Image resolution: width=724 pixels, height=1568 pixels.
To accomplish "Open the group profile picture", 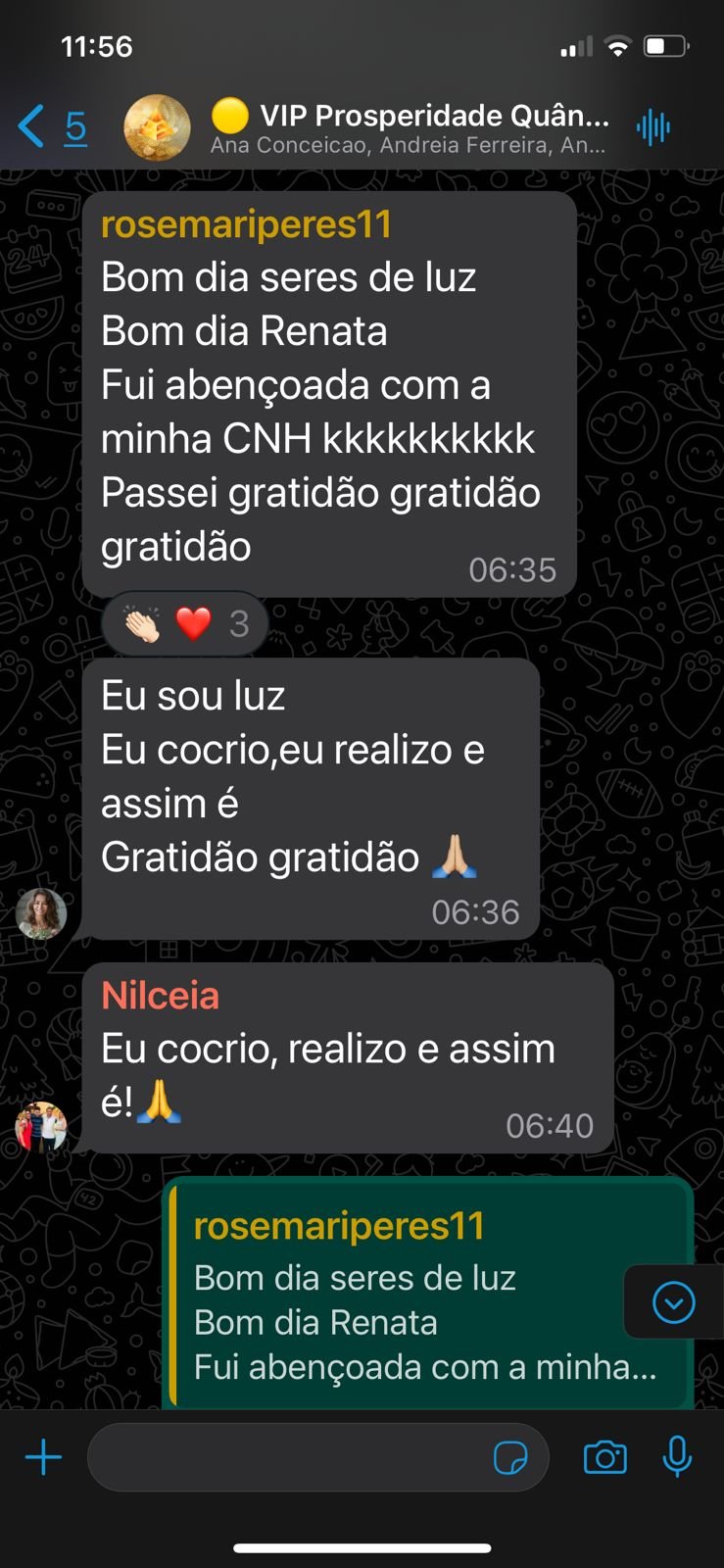I will (x=157, y=127).
